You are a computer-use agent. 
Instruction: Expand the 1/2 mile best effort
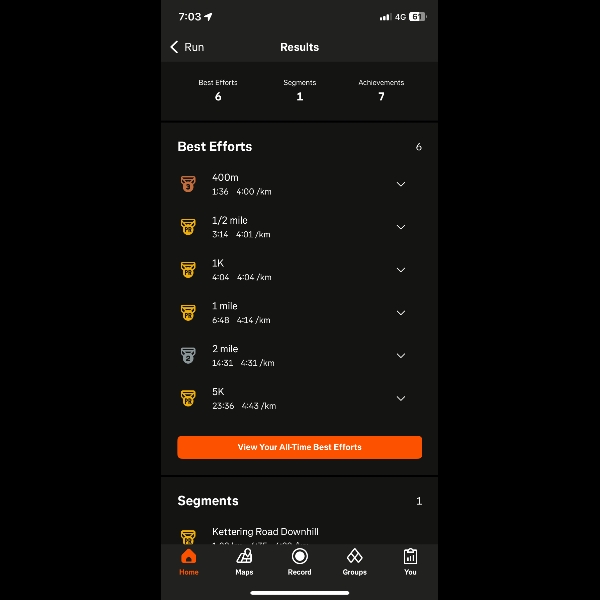click(401, 227)
